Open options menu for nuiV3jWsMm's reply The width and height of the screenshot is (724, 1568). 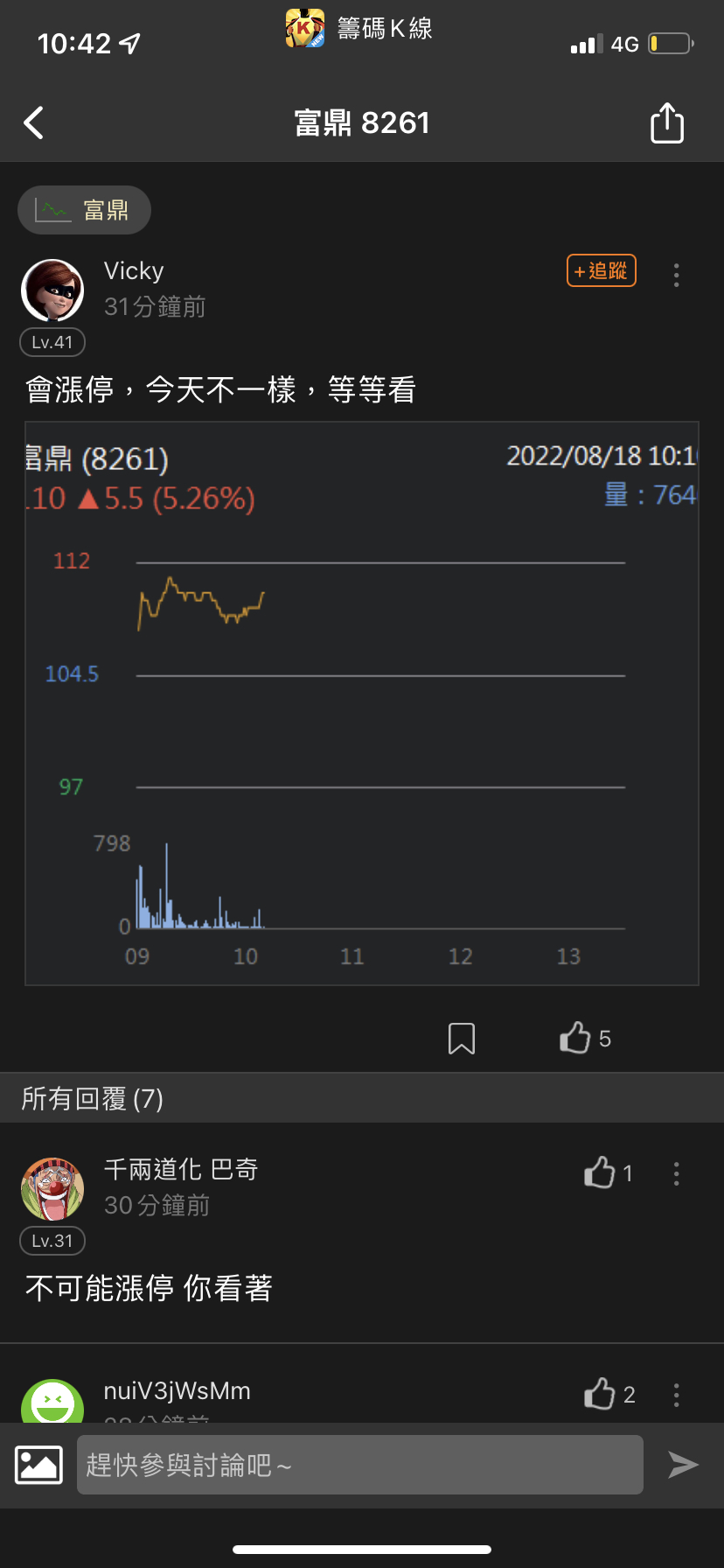click(x=676, y=1395)
